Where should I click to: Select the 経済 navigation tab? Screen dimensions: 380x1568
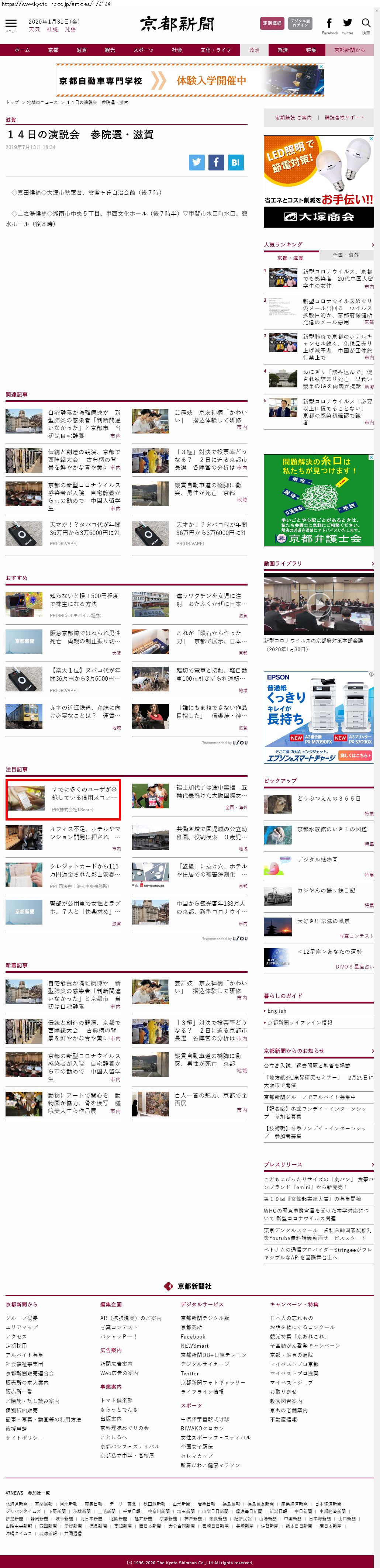(283, 50)
